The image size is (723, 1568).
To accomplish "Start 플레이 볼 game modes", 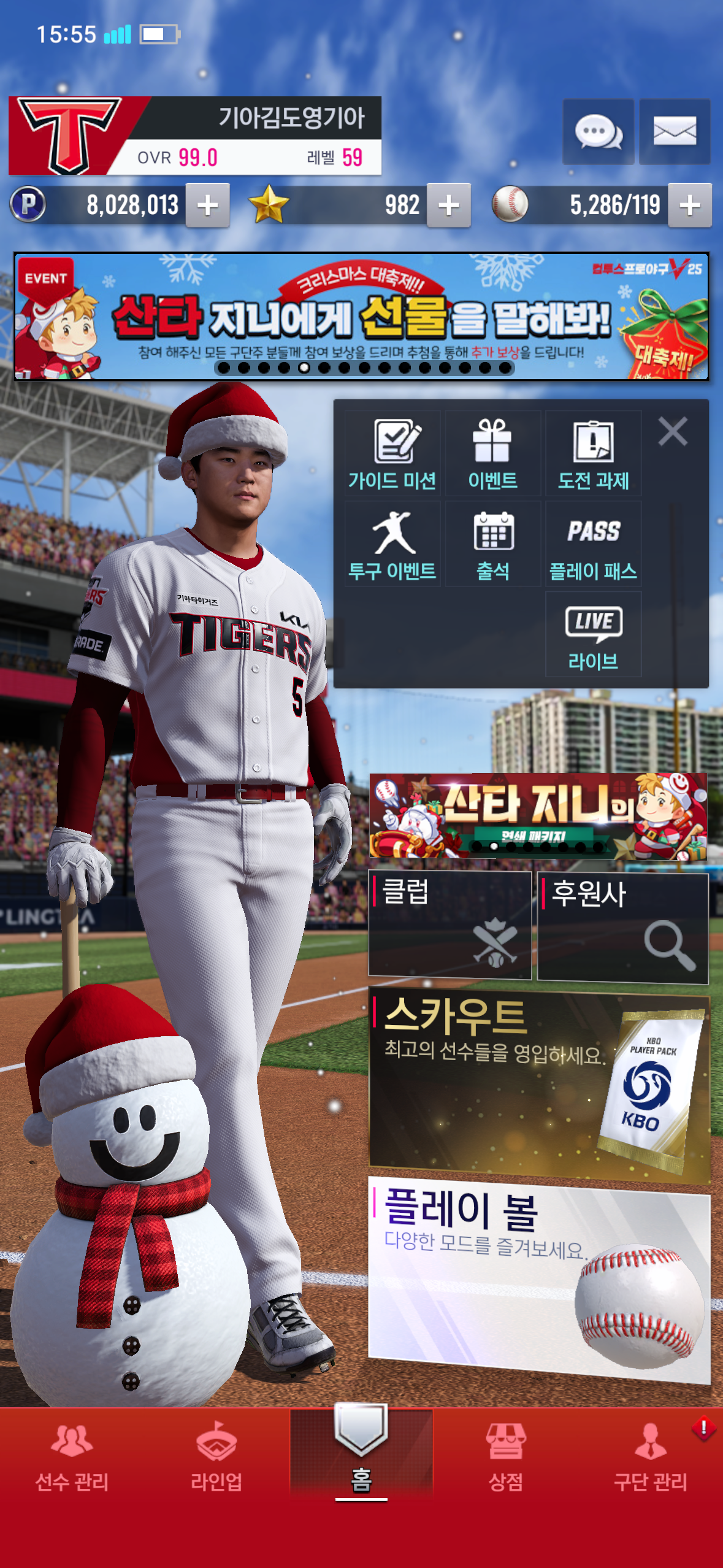I will point(538,1276).
